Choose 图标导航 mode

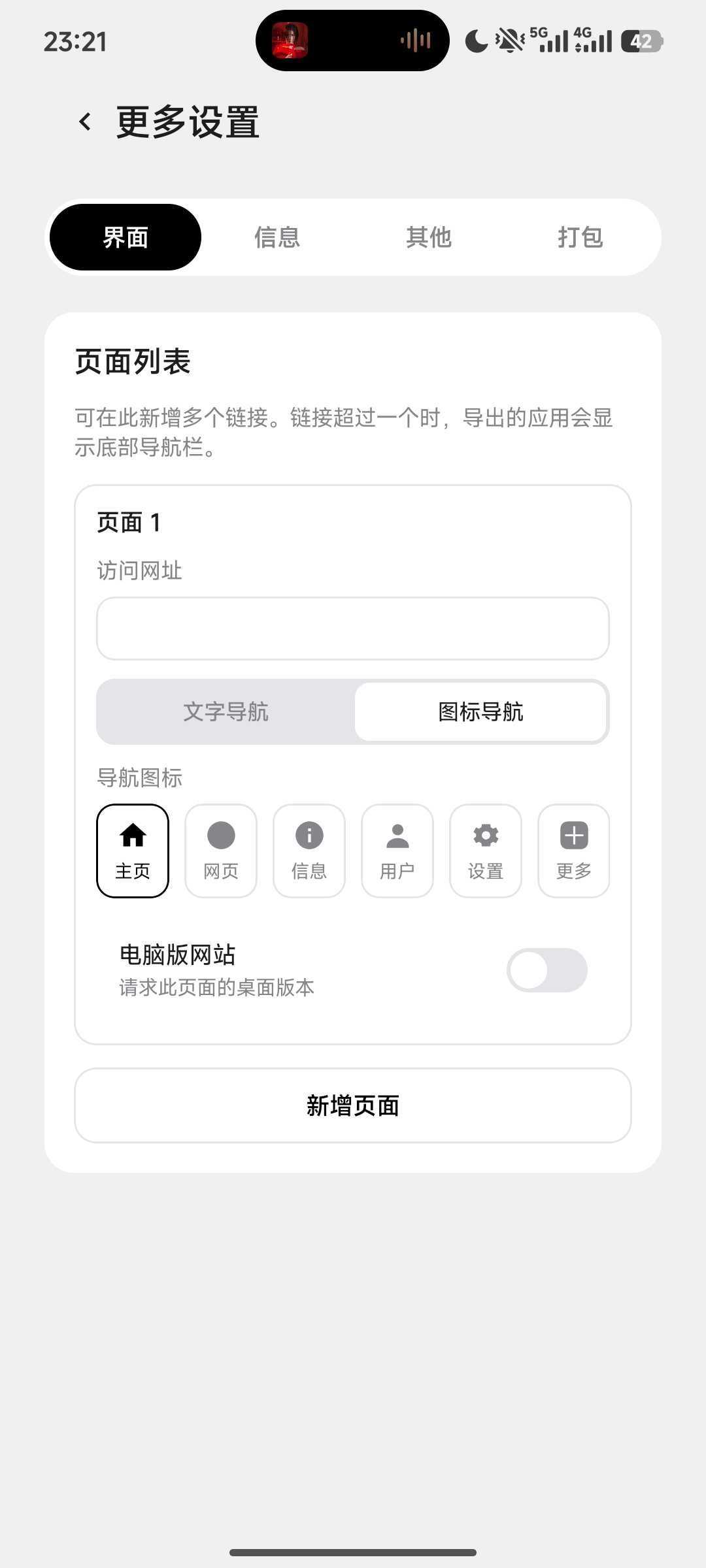[480, 711]
